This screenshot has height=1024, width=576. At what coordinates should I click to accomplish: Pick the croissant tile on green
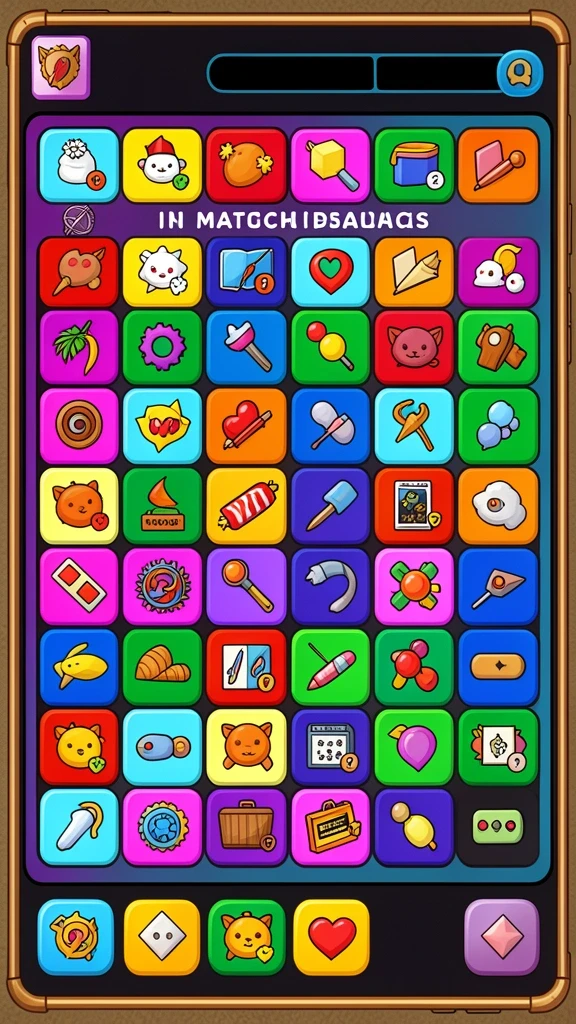tap(163, 667)
